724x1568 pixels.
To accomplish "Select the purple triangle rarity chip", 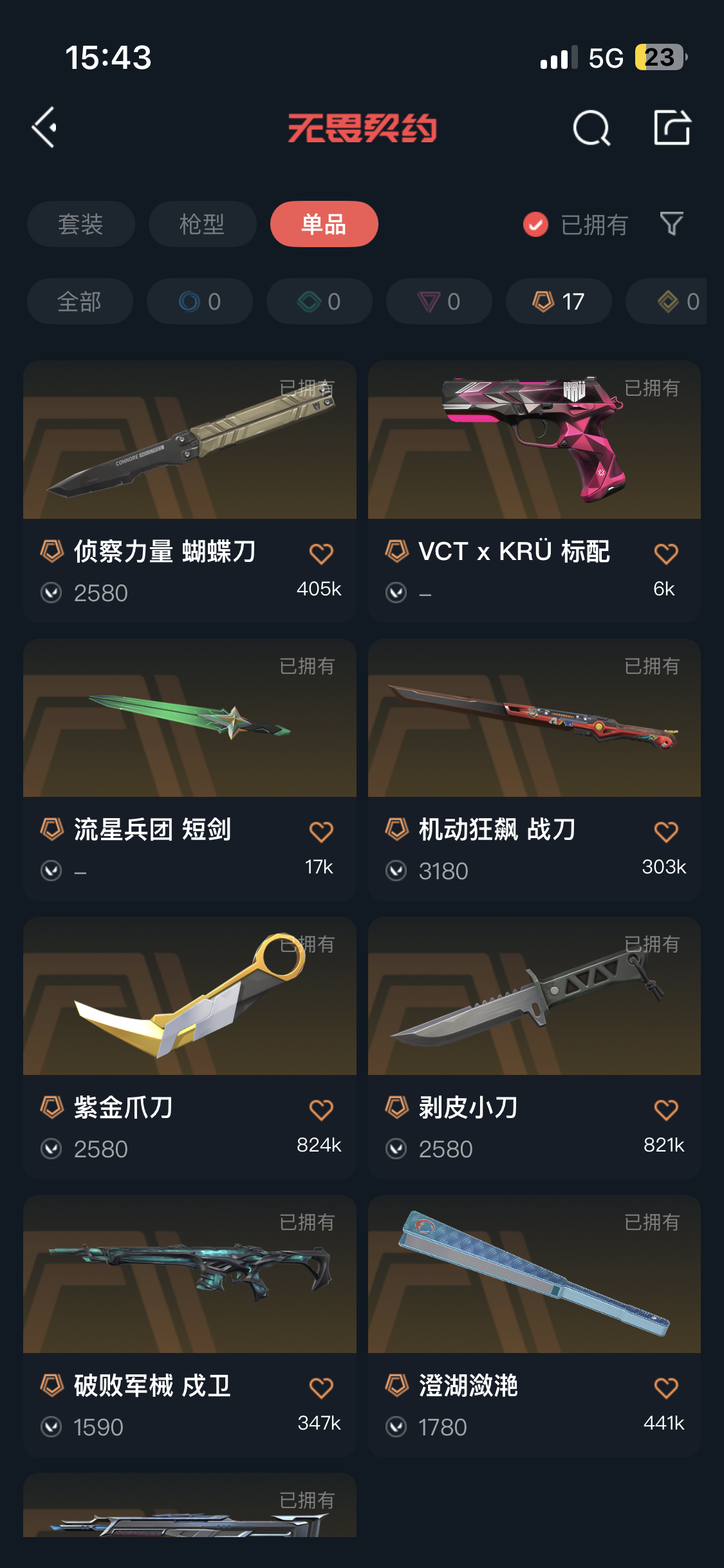I will point(439,301).
